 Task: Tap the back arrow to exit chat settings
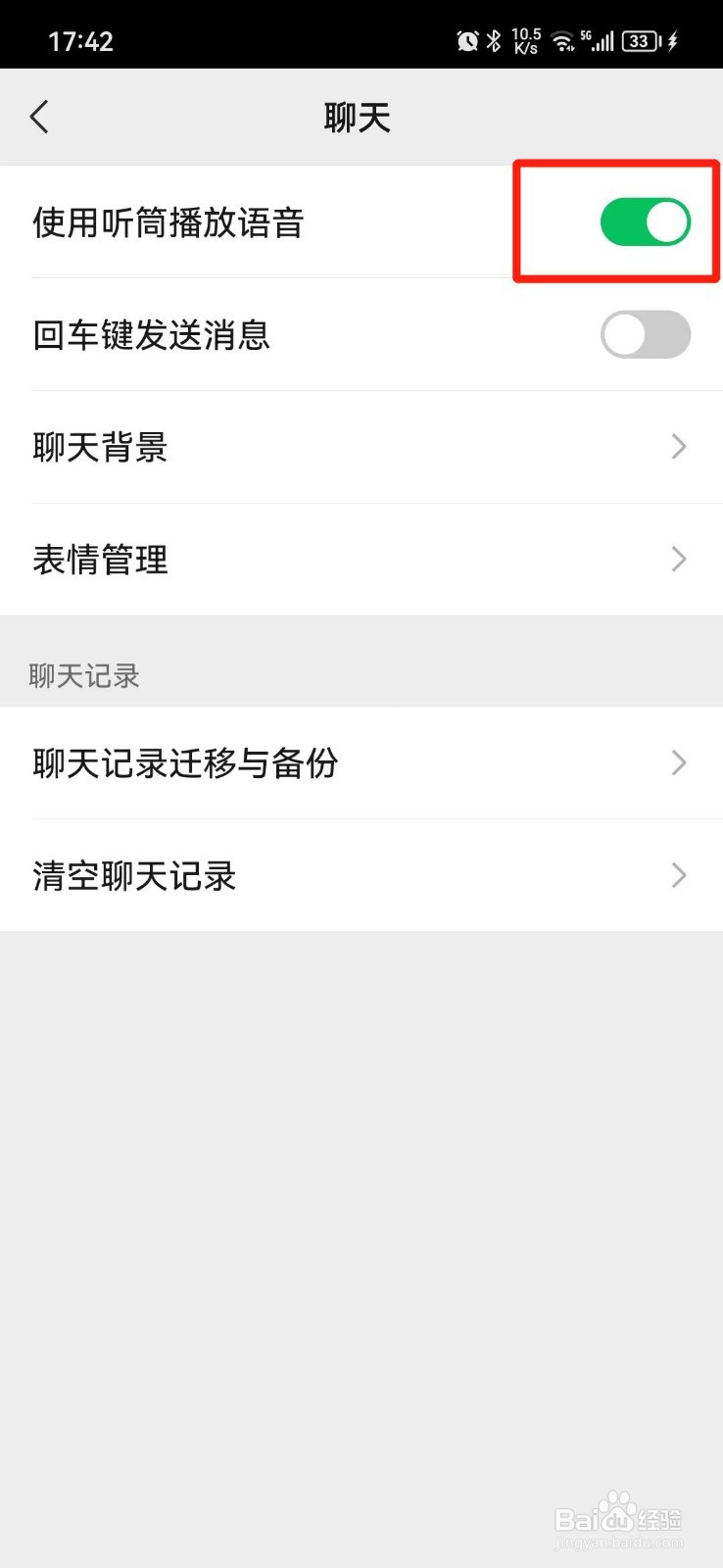pos(39,116)
